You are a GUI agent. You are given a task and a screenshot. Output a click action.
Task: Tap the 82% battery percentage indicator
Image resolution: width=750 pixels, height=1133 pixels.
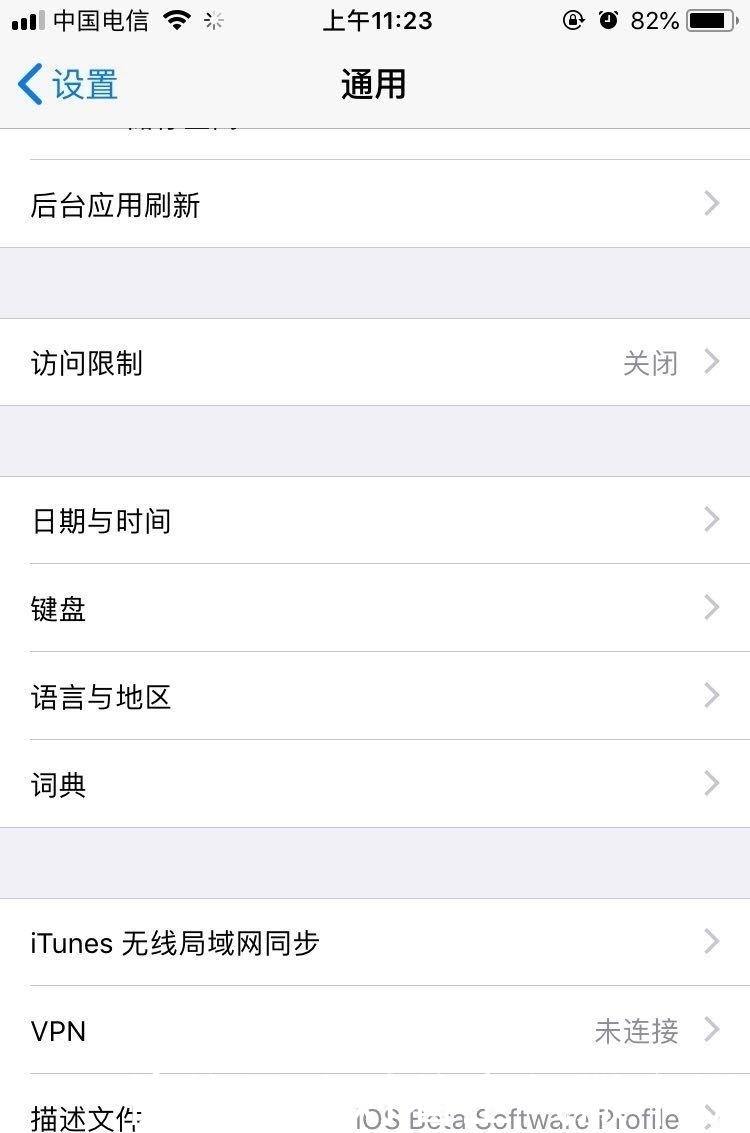pyautogui.click(x=655, y=18)
